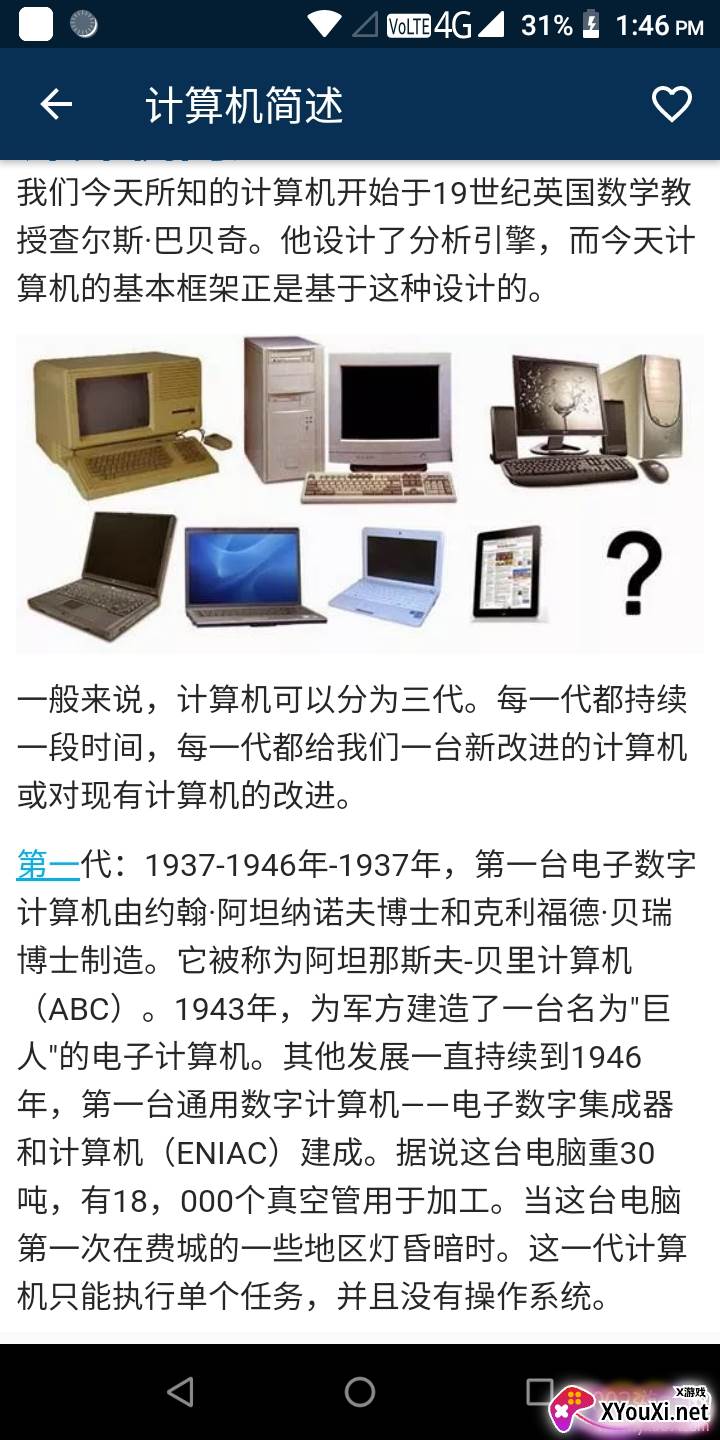720x1440 pixels.
Task: Open the underlined 第一 link
Action: (x=48, y=863)
